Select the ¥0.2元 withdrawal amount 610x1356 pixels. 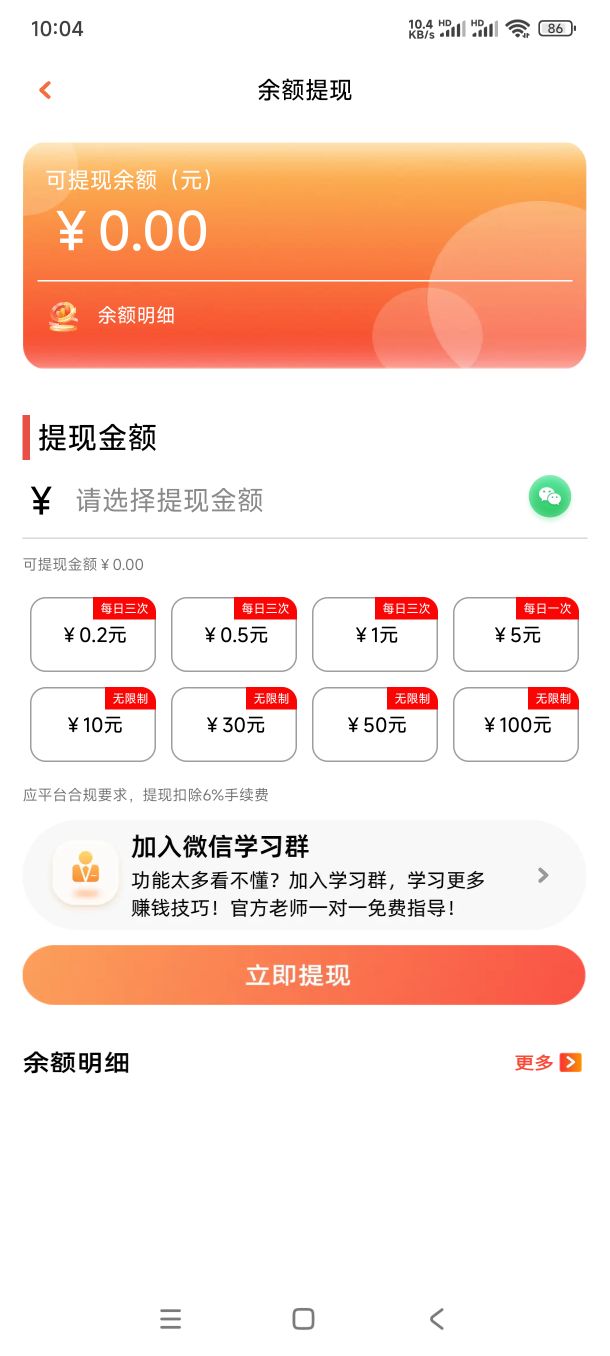coord(93,634)
